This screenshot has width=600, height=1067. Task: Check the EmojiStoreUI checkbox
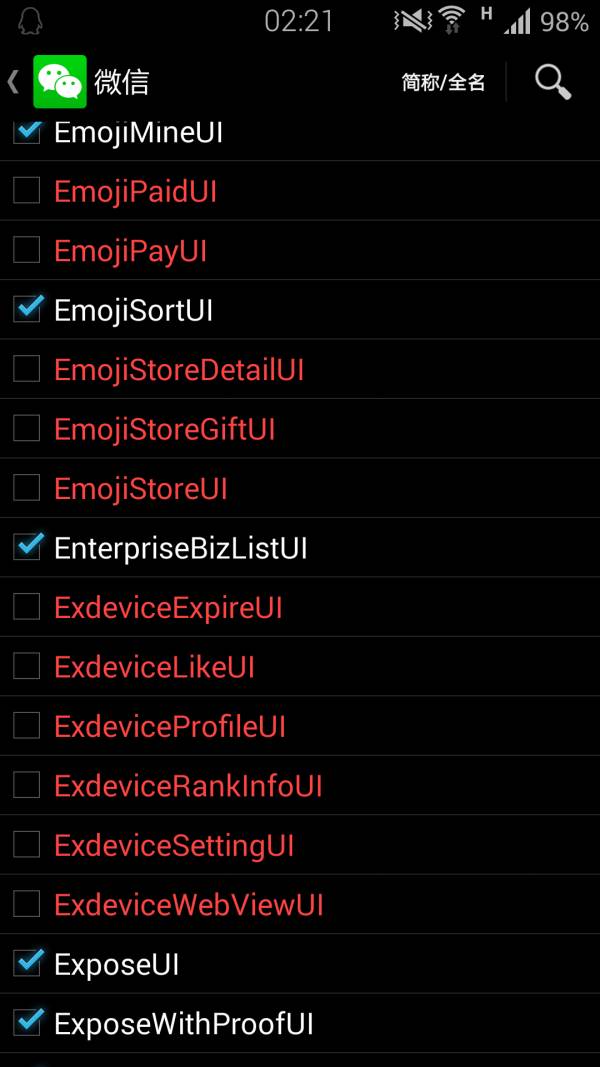27,488
